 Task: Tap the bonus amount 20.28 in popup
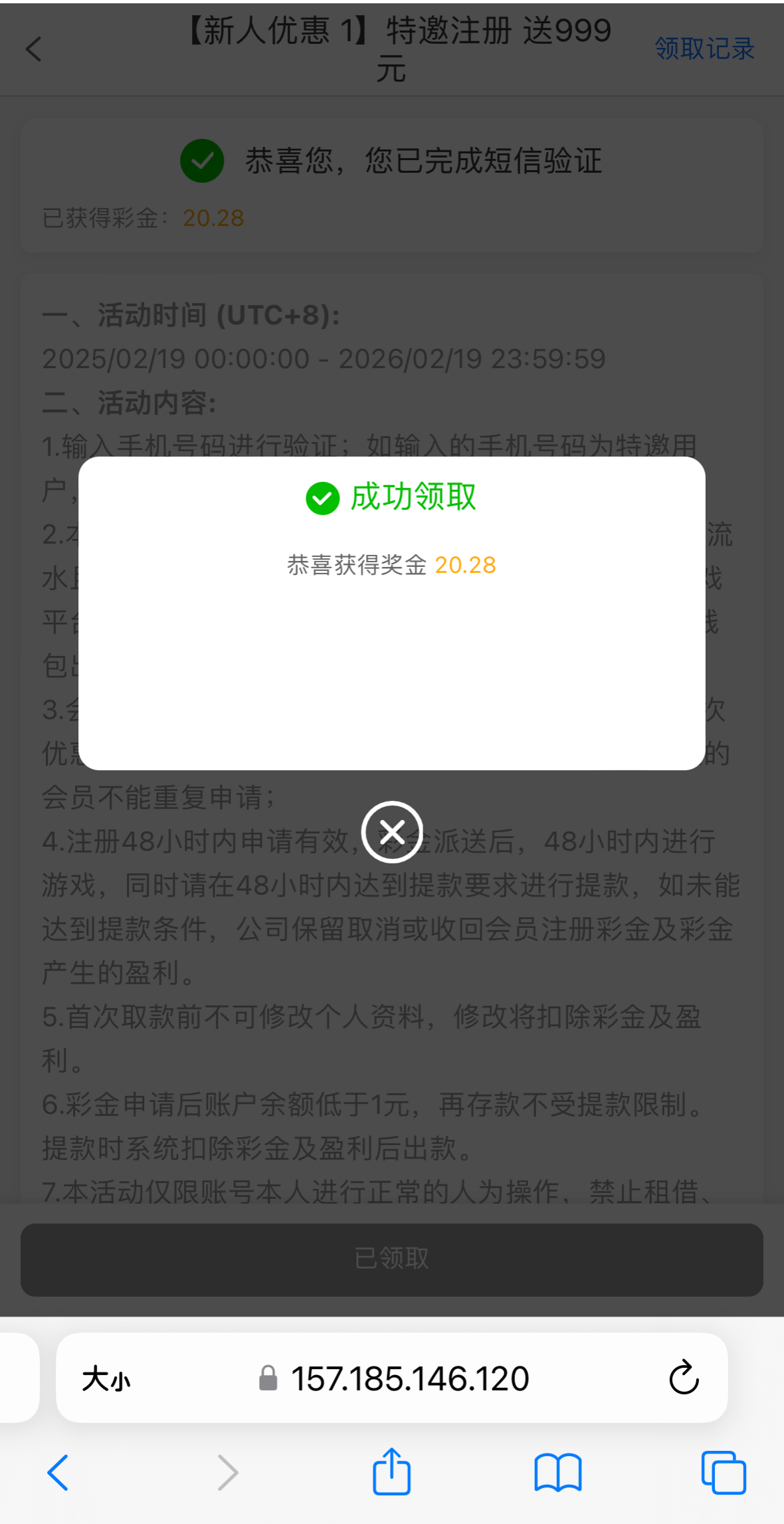pyautogui.click(x=465, y=566)
